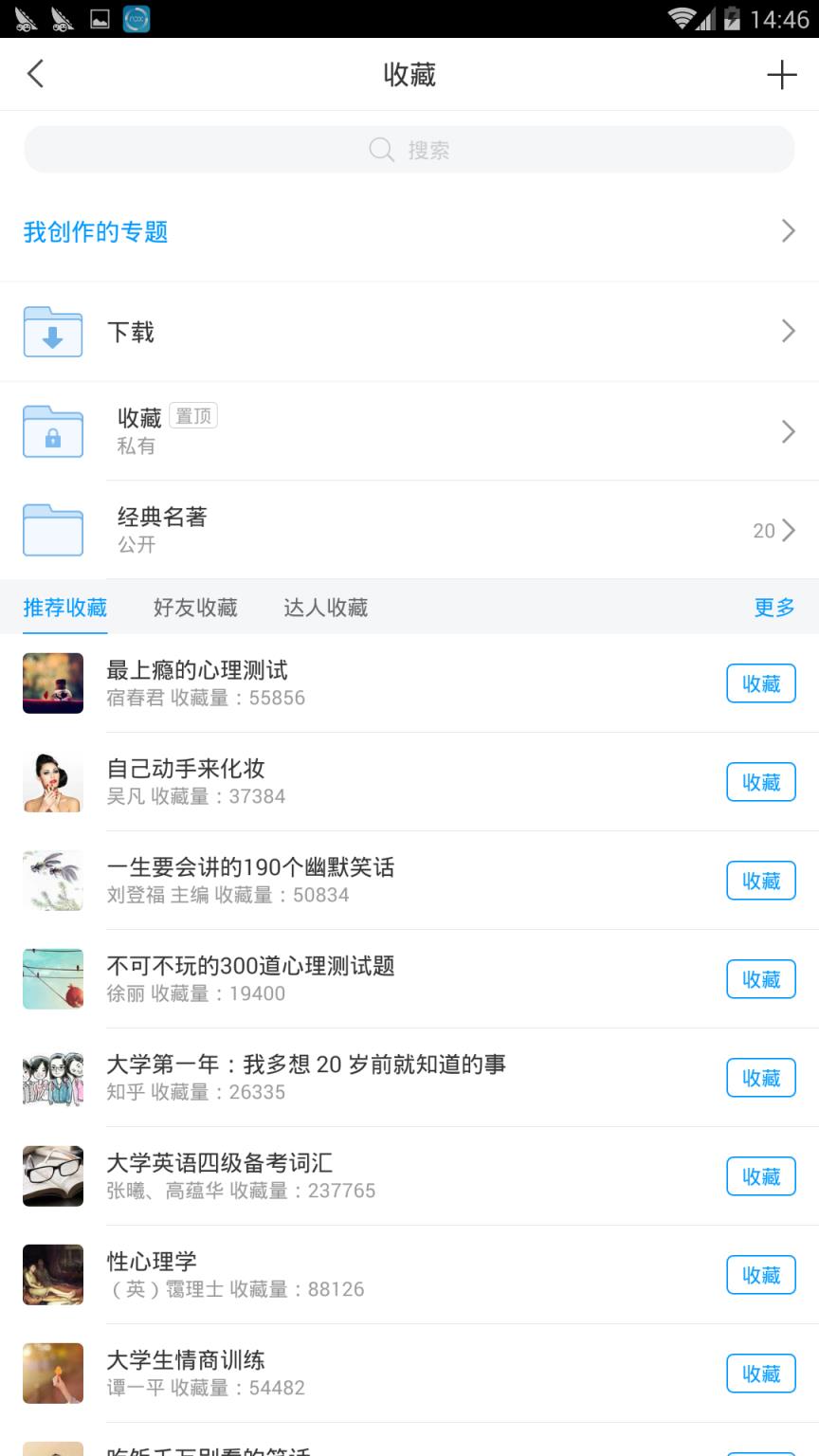Image resolution: width=819 pixels, height=1456 pixels.
Task: Tap the search magnifier icon
Action: pos(381,149)
